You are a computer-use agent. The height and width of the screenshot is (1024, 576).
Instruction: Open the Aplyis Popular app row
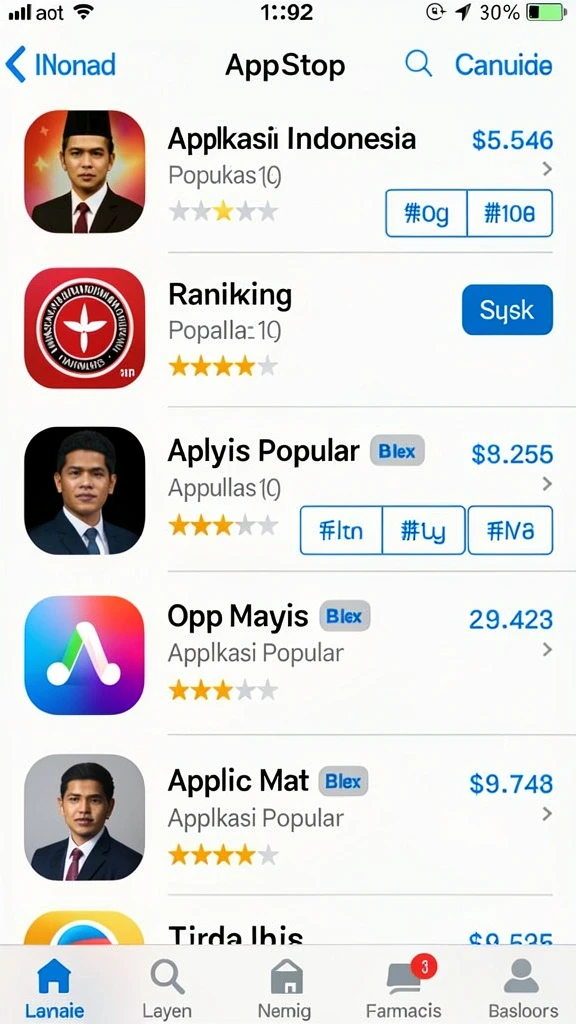point(288,490)
